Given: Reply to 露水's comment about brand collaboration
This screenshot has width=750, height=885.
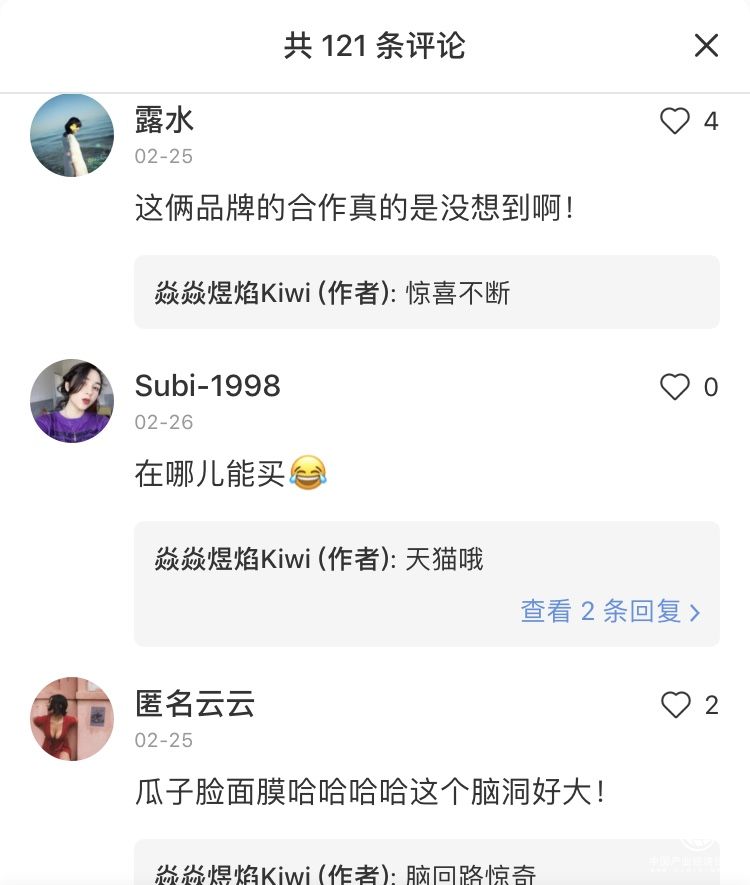Looking at the screenshot, I should coord(355,208).
